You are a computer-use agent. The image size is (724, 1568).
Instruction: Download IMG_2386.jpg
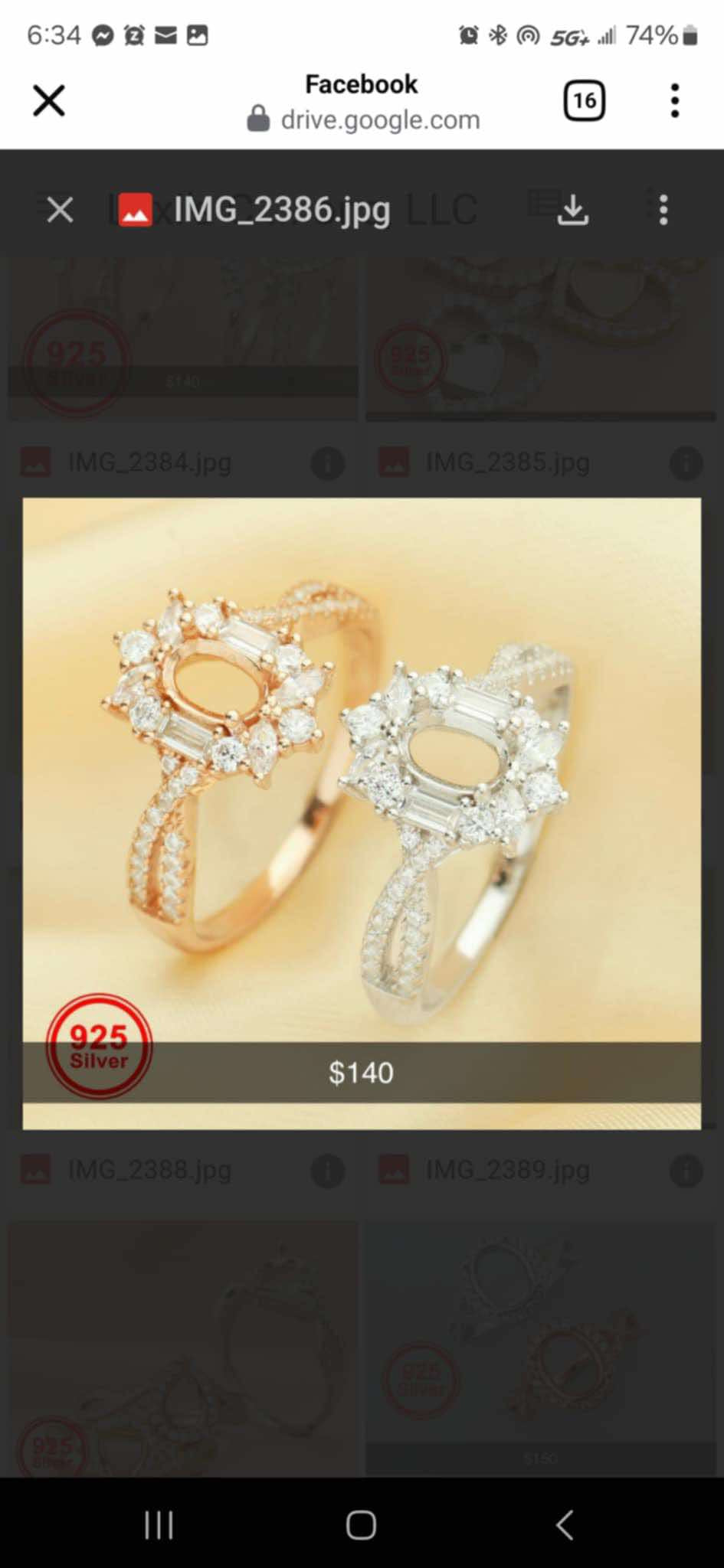tap(572, 210)
